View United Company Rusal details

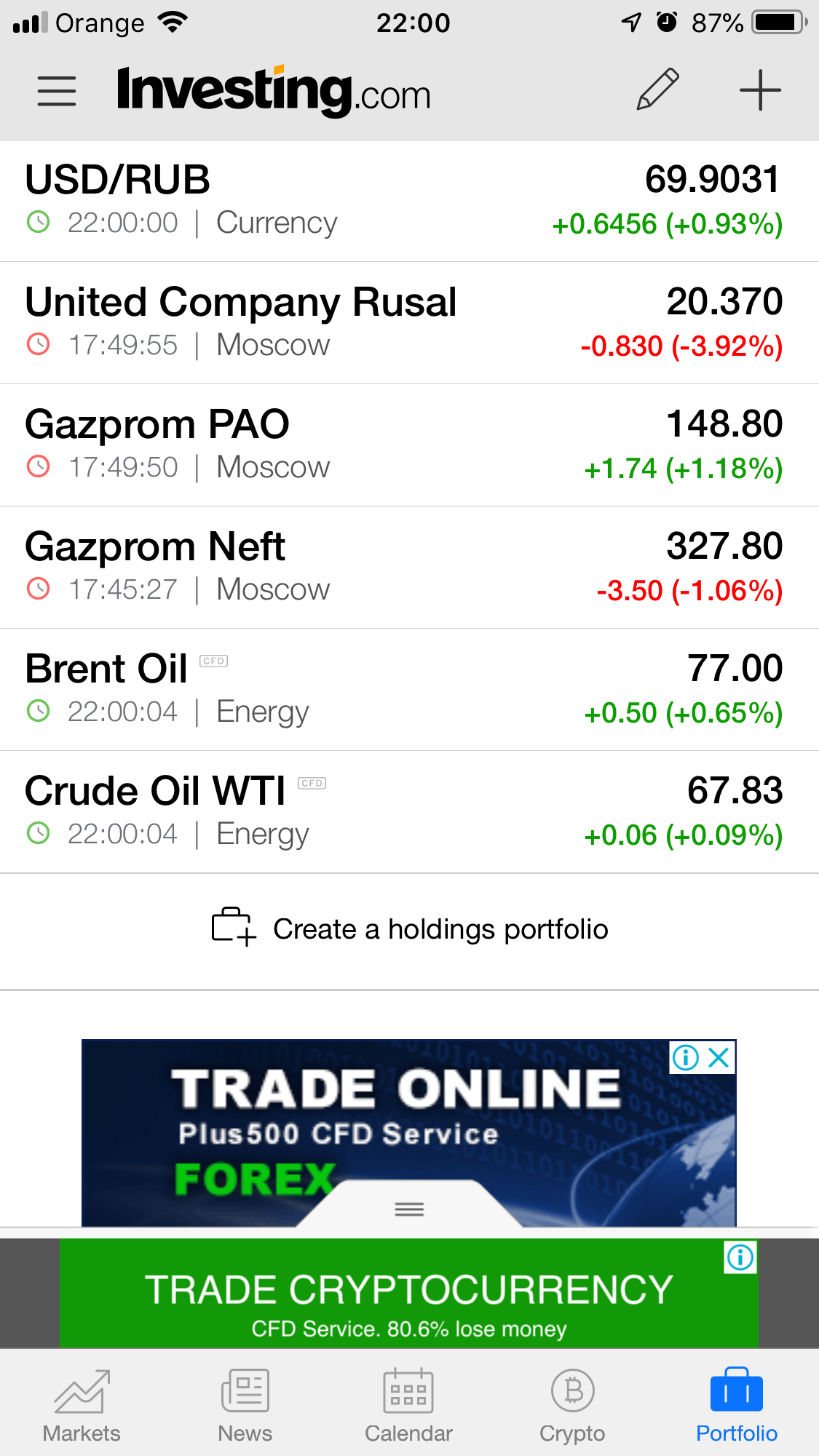point(408,323)
